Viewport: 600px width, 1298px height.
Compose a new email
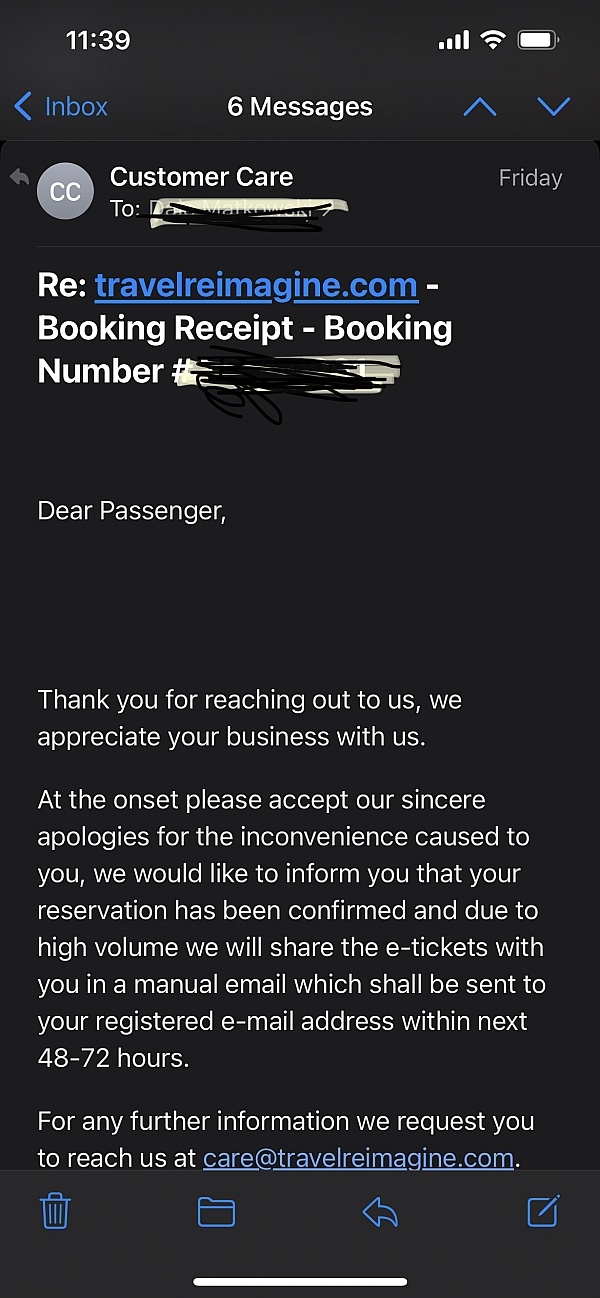pos(543,1211)
